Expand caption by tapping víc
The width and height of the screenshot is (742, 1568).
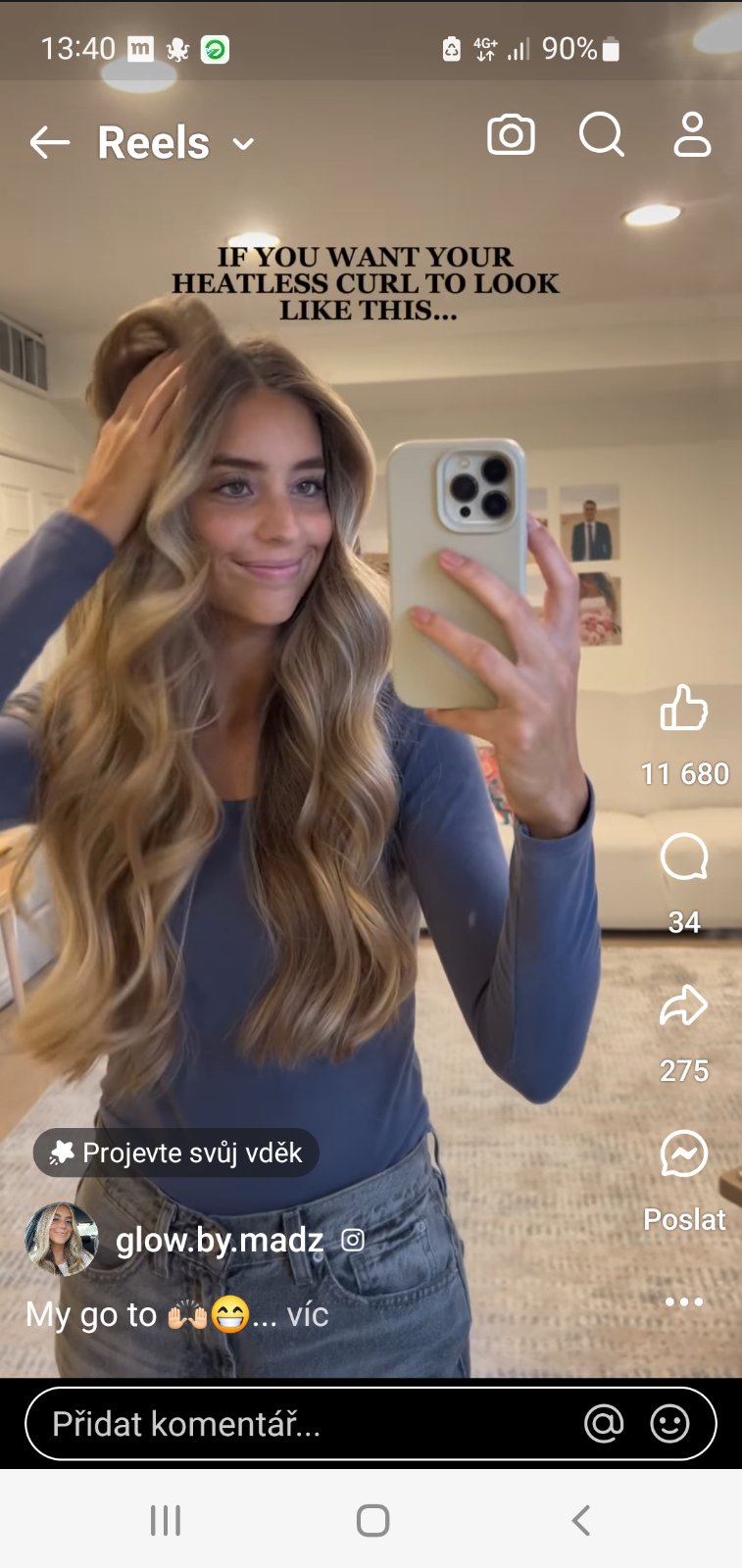point(308,1314)
